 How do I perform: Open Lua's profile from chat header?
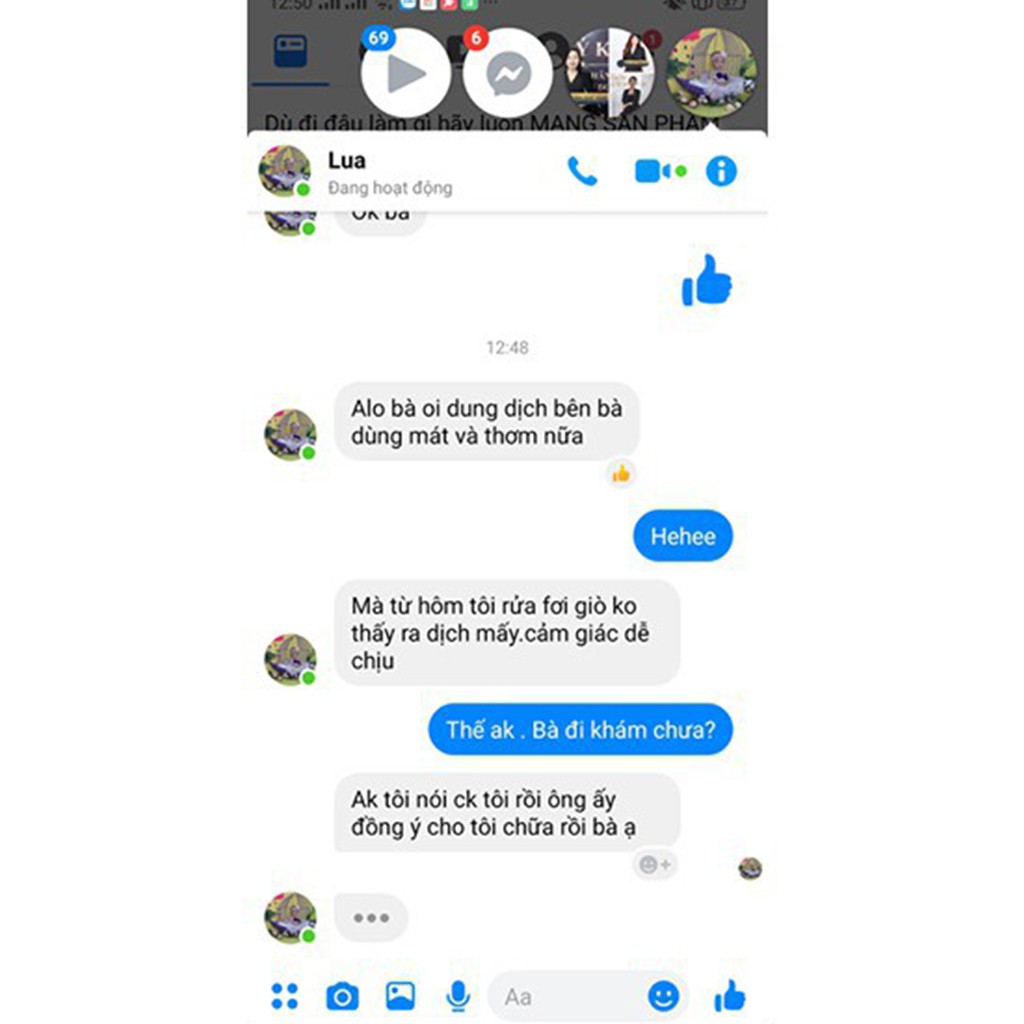285,171
